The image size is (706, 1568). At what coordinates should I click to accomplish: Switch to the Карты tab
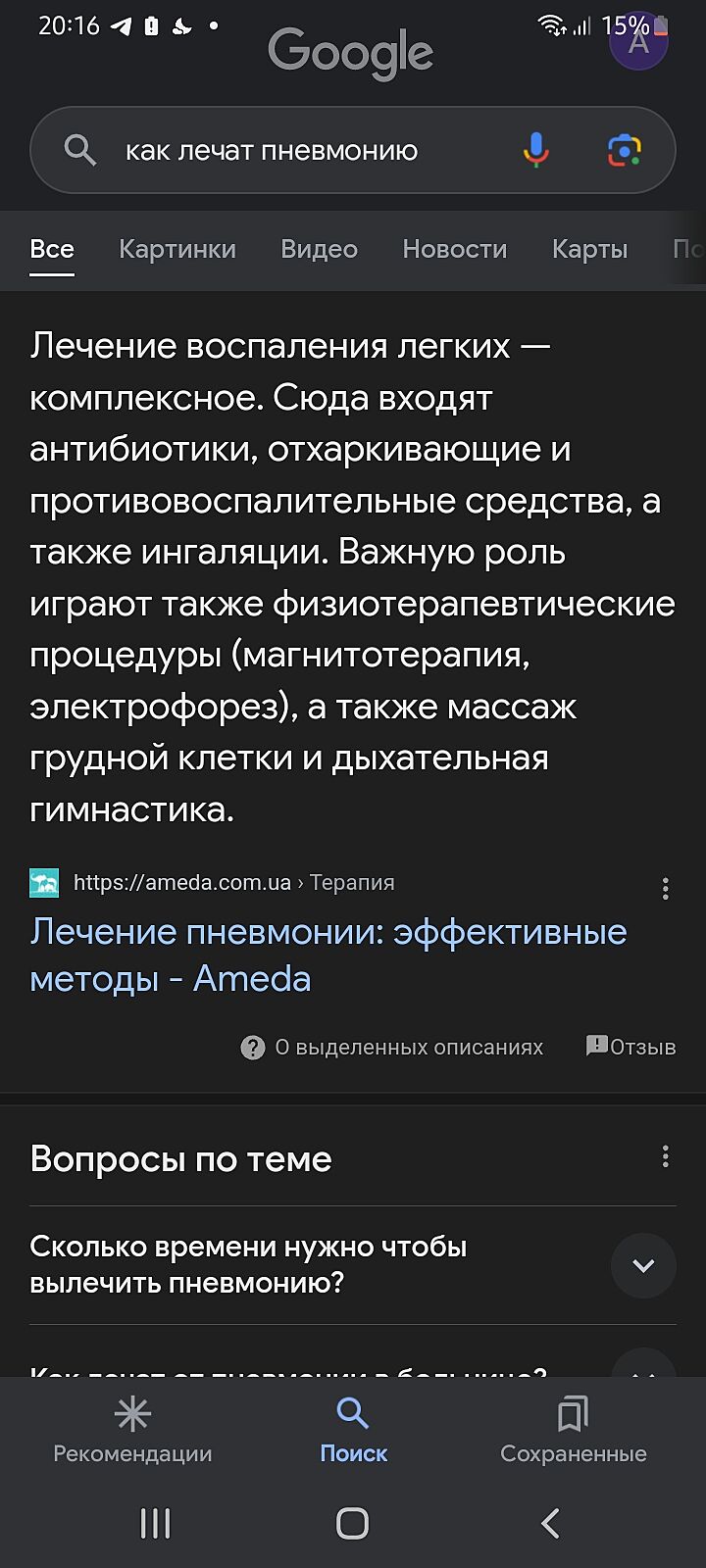point(589,249)
